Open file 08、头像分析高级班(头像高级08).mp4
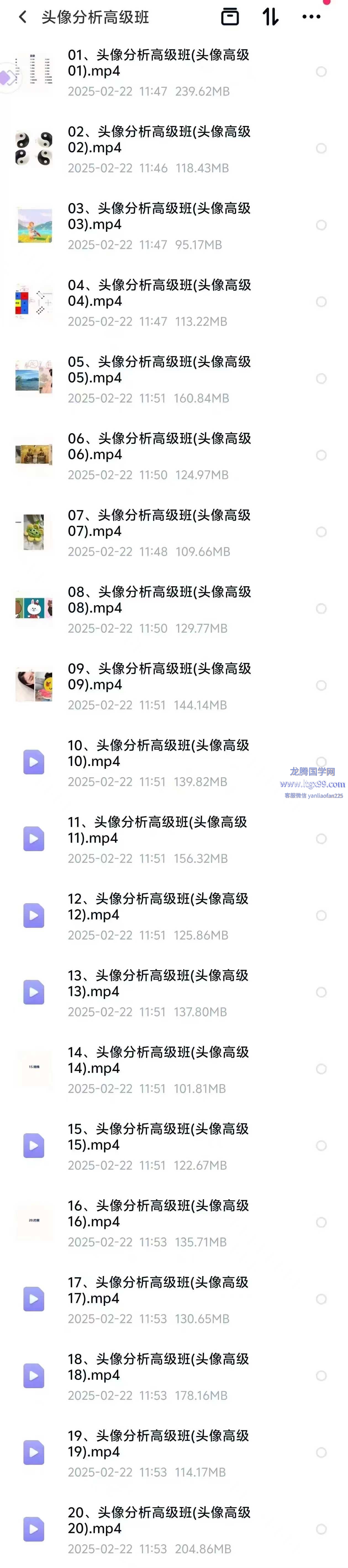Image resolution: width=348 pixels, height=1568 pixels. 159,600
